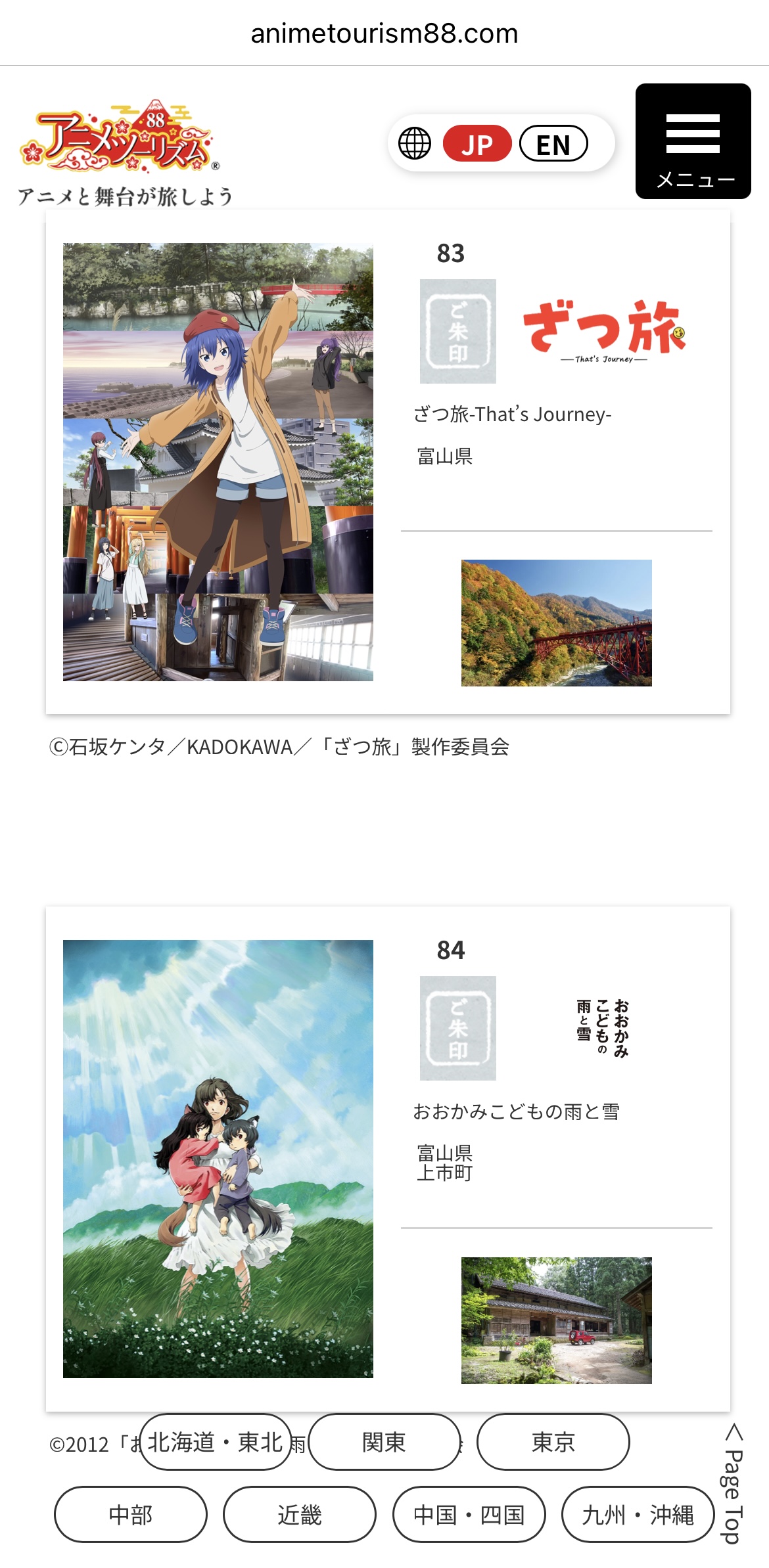The image size is (769, 1568).
Task: Jump back to Page Top
Action: (x=734, y=1486)
